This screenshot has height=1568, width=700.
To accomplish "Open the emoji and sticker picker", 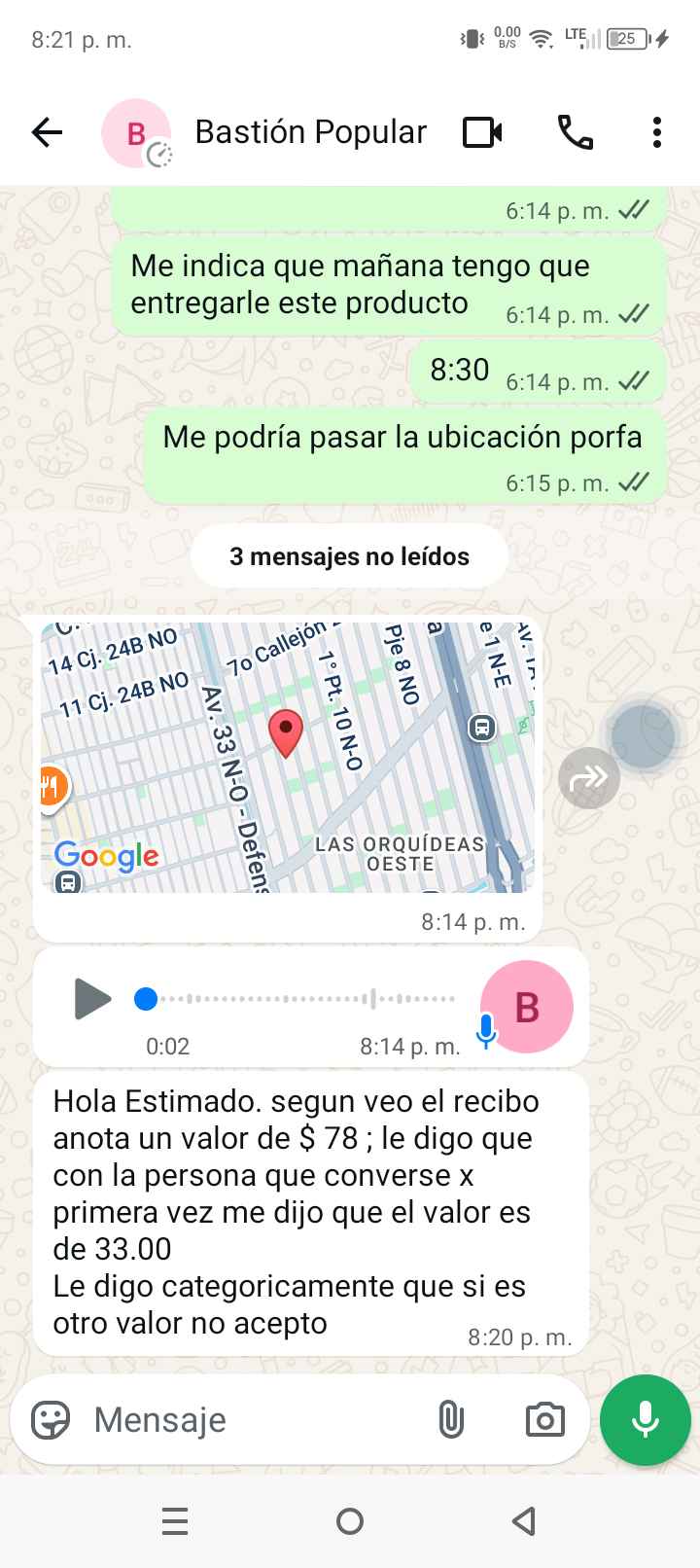I will pos(51,1420).
